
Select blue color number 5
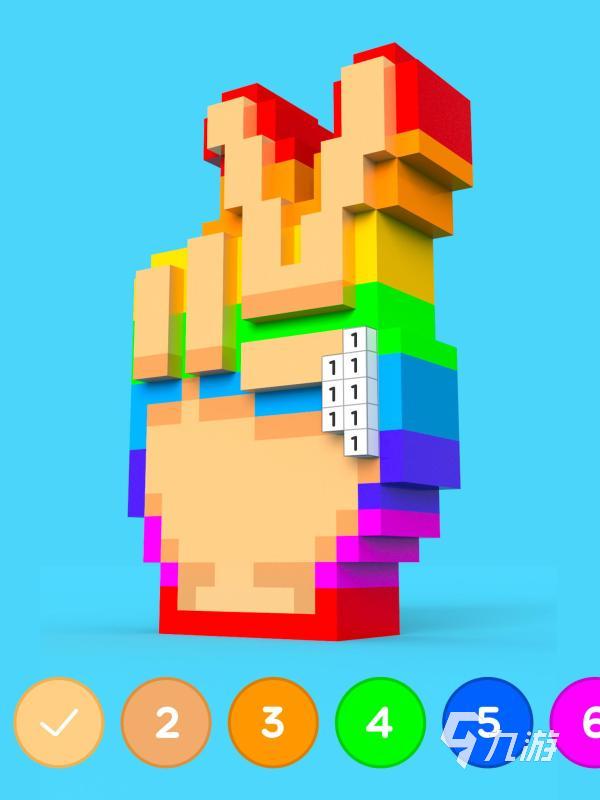tap(486, 720)
